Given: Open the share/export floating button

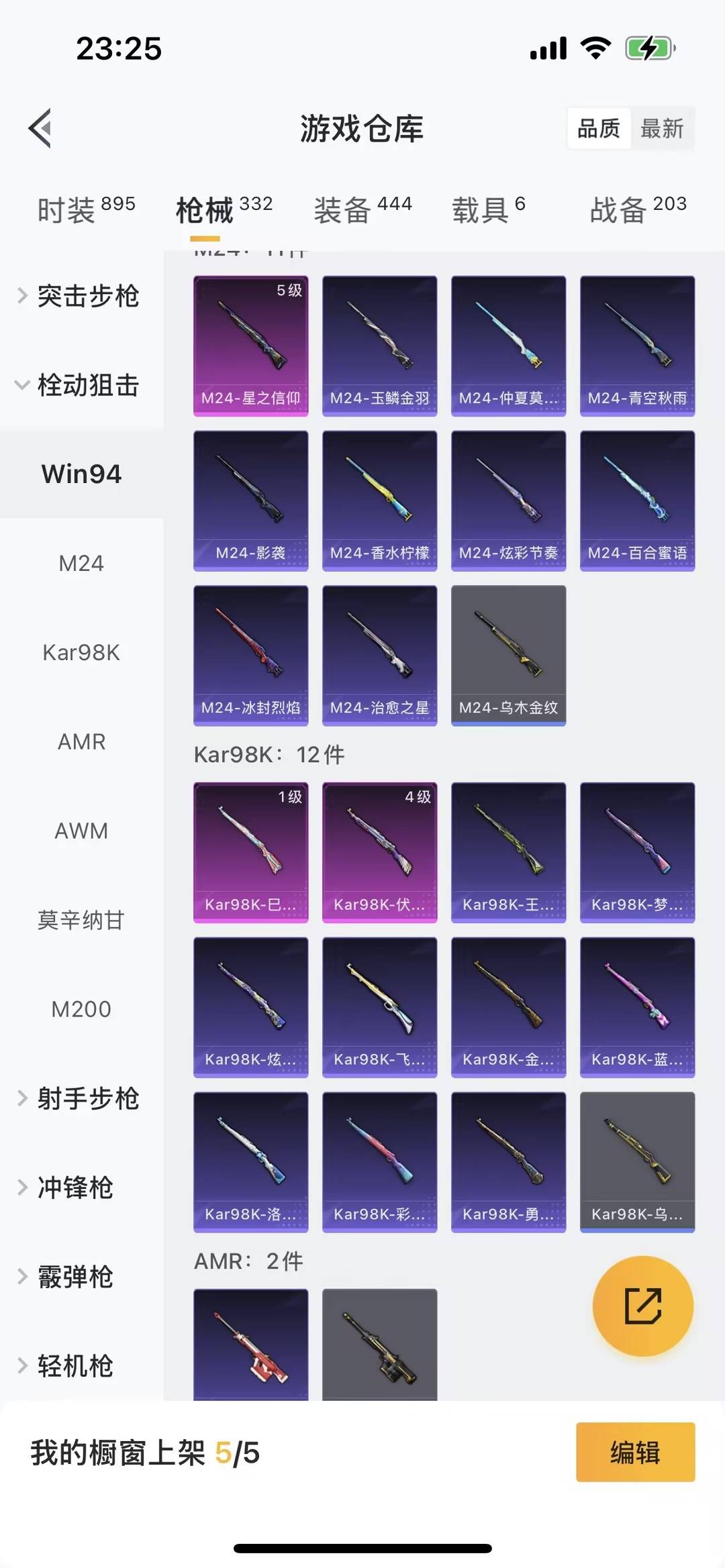Looking at the screenshot, I should (642, 1306).
